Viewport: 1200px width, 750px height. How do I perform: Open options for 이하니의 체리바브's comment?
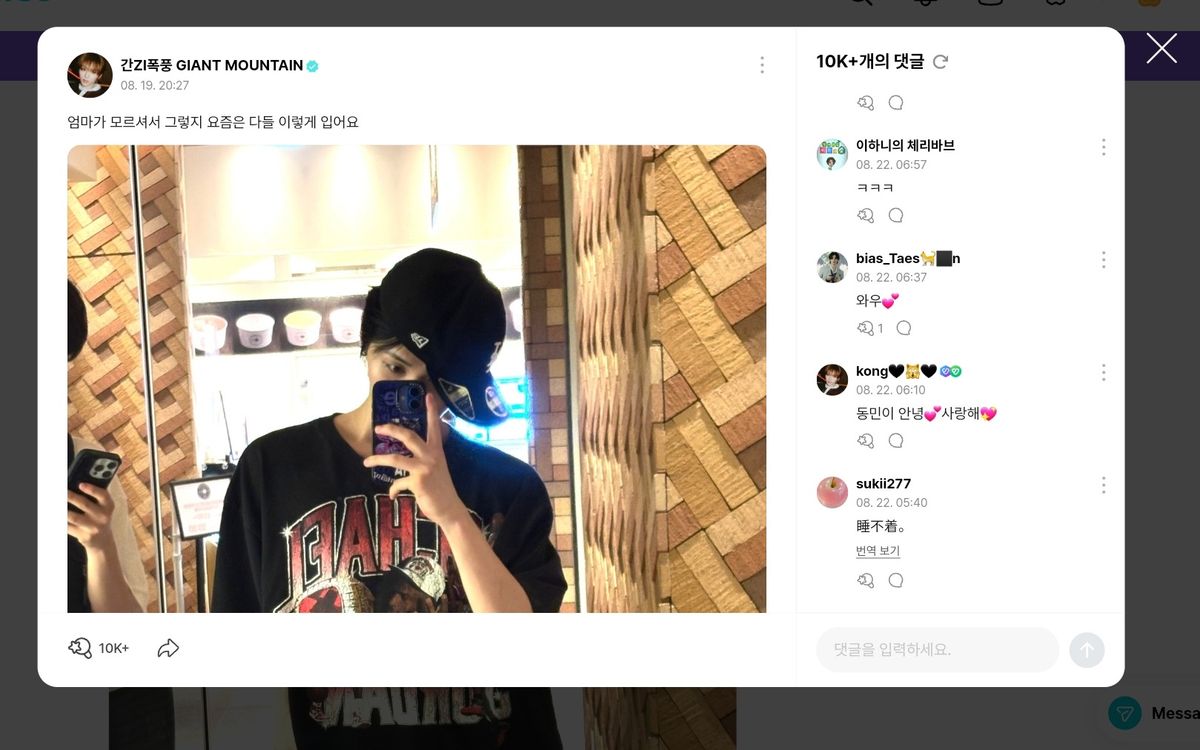(x=1103, y=147)
